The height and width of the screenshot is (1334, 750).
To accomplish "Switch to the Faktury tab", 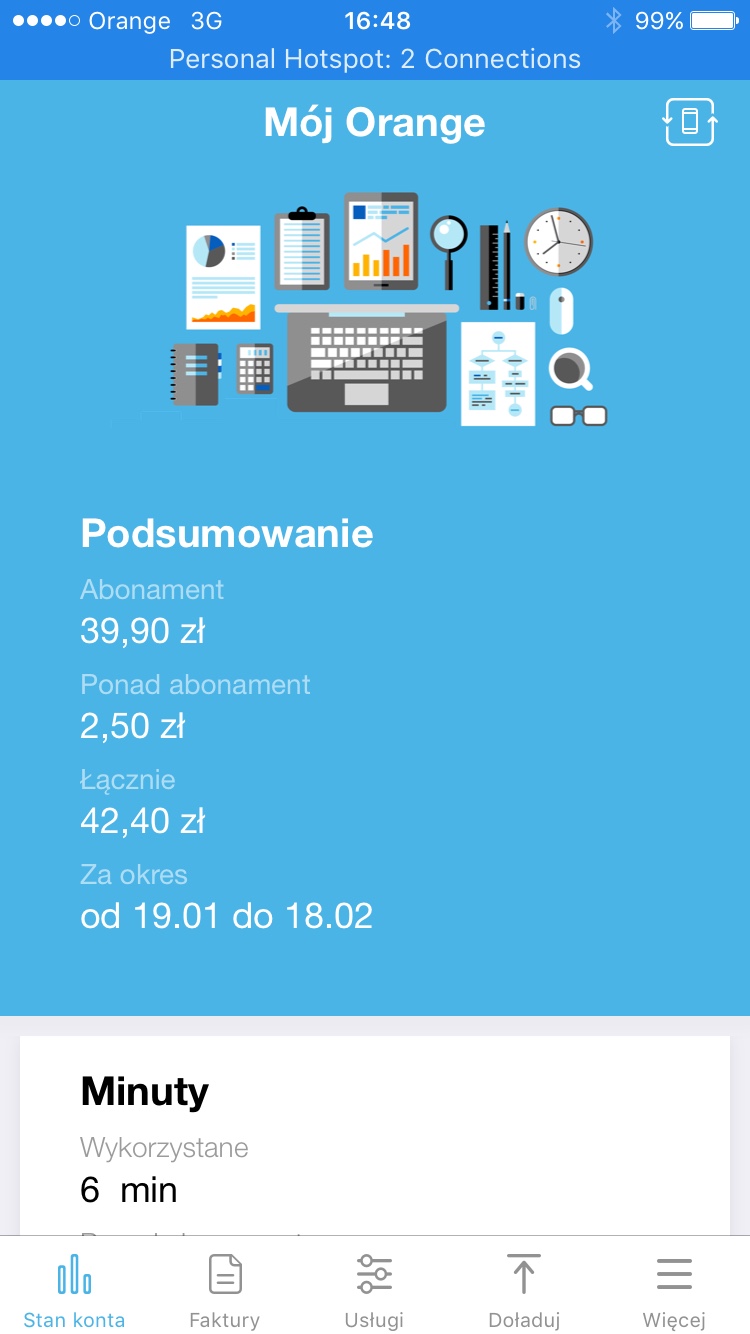I will tap(224, 1288).
